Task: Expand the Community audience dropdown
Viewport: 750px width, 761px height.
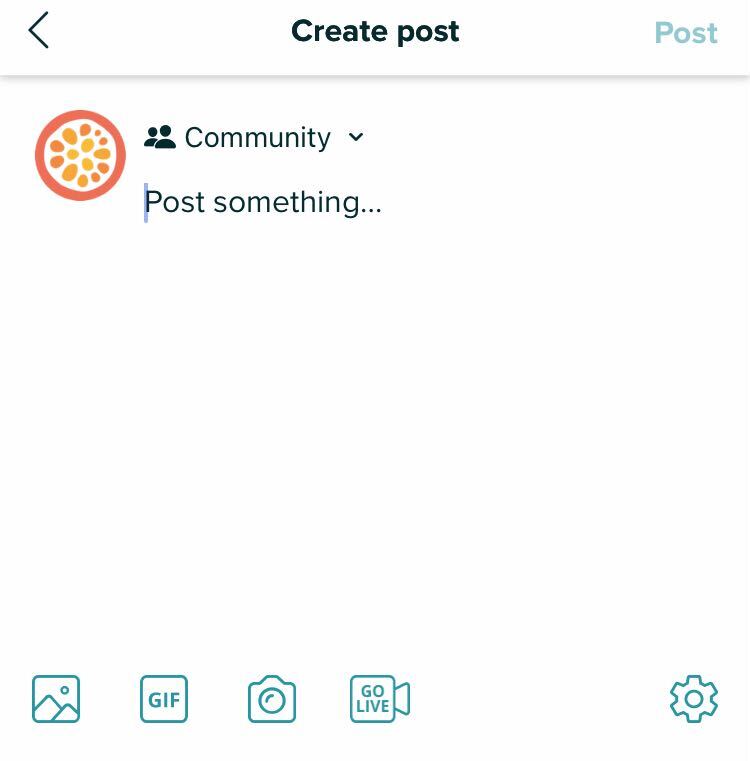Action: [256, 137]
